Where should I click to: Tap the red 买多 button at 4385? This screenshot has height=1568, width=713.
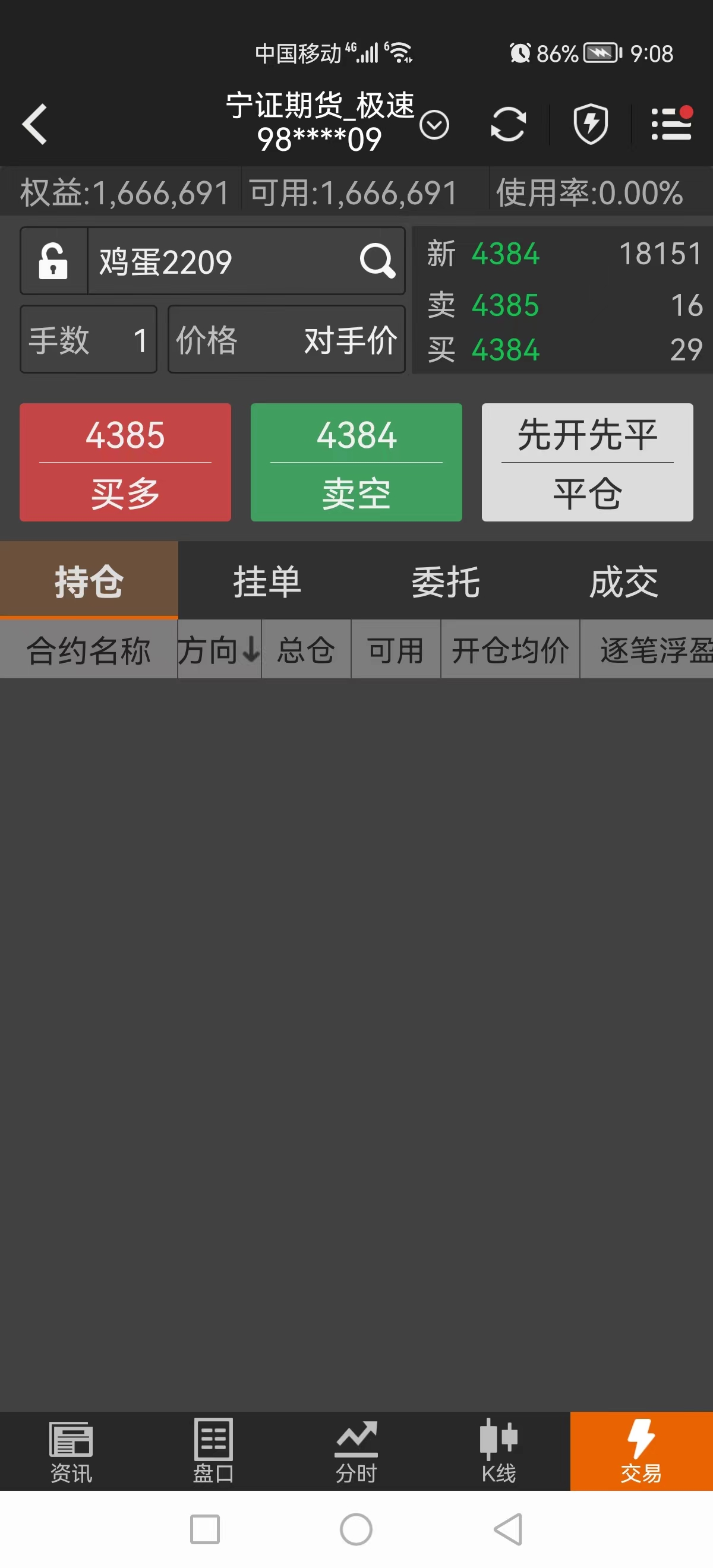pyautogui.click(x=125, y=462)
